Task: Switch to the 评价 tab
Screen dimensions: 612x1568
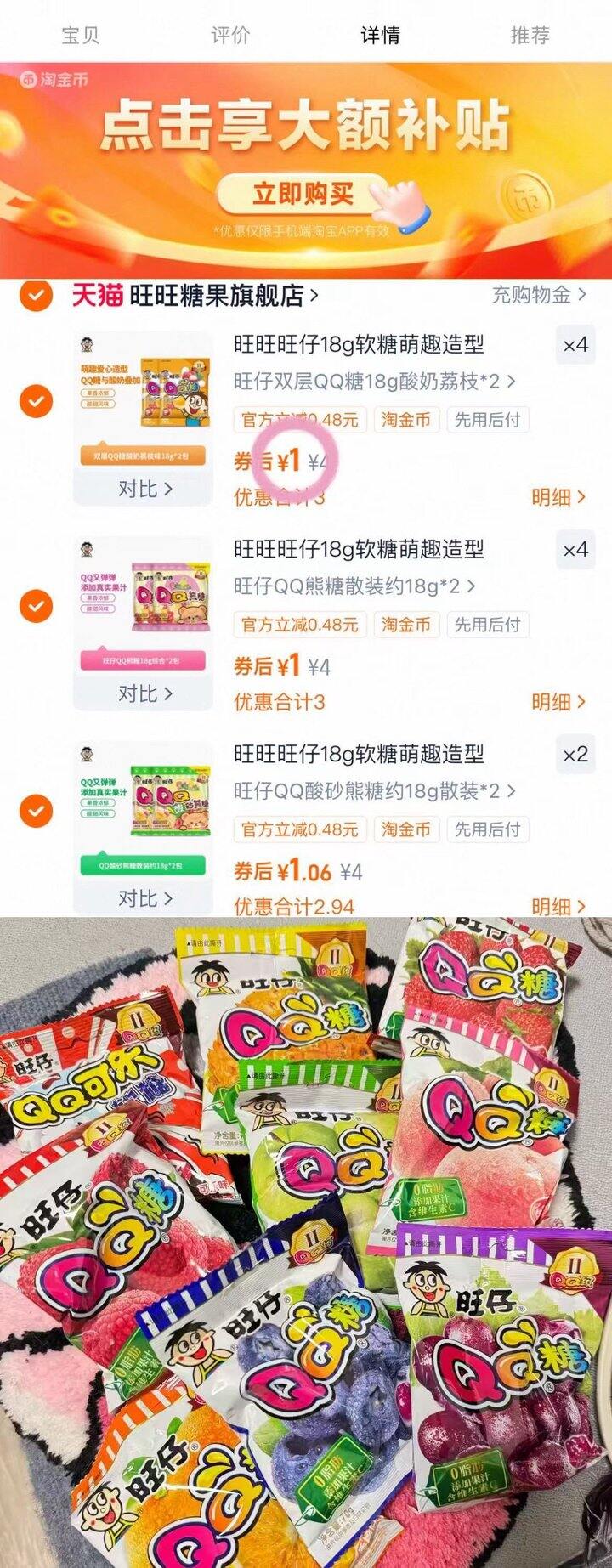Action: click(x=230, y=35)
